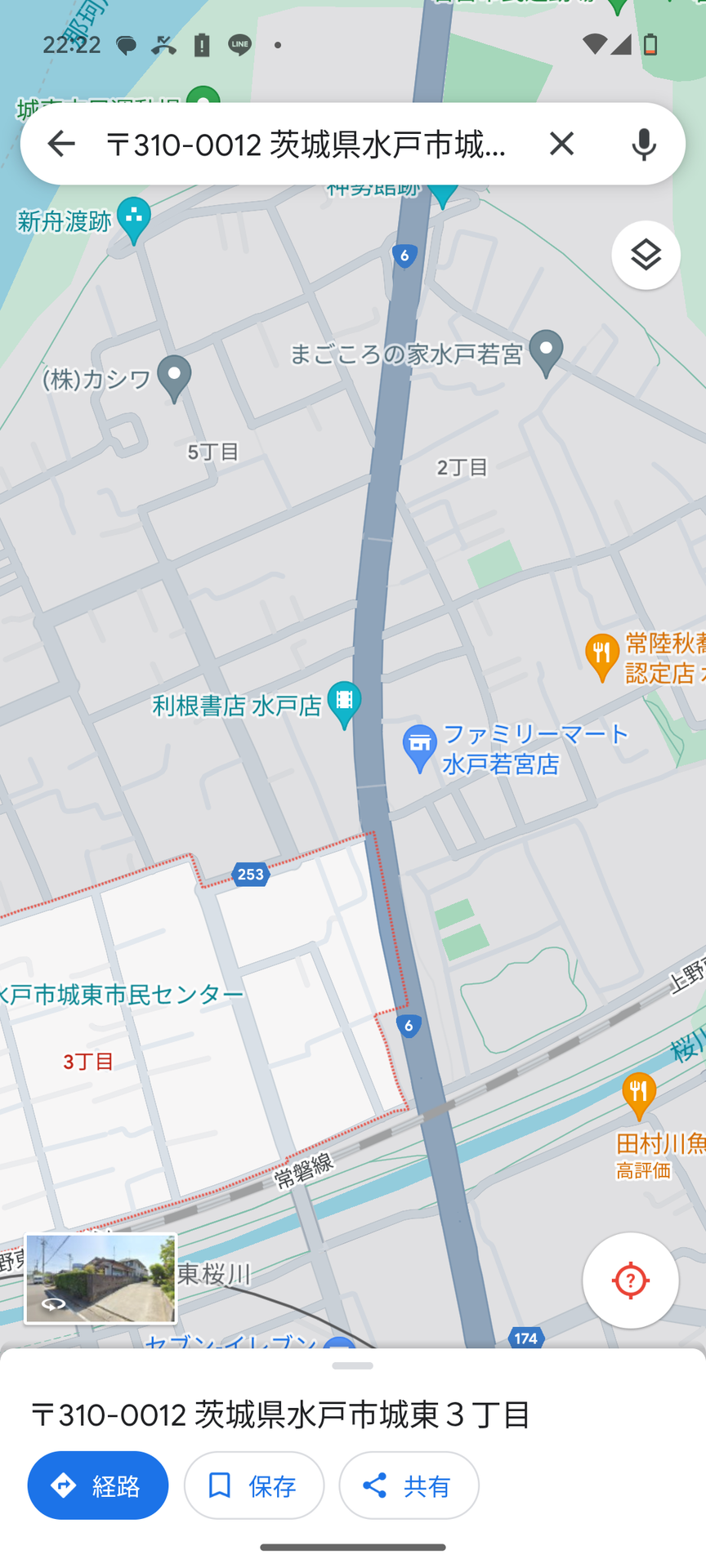
Task: Center map on my location
Action: tap(630, 1281)
